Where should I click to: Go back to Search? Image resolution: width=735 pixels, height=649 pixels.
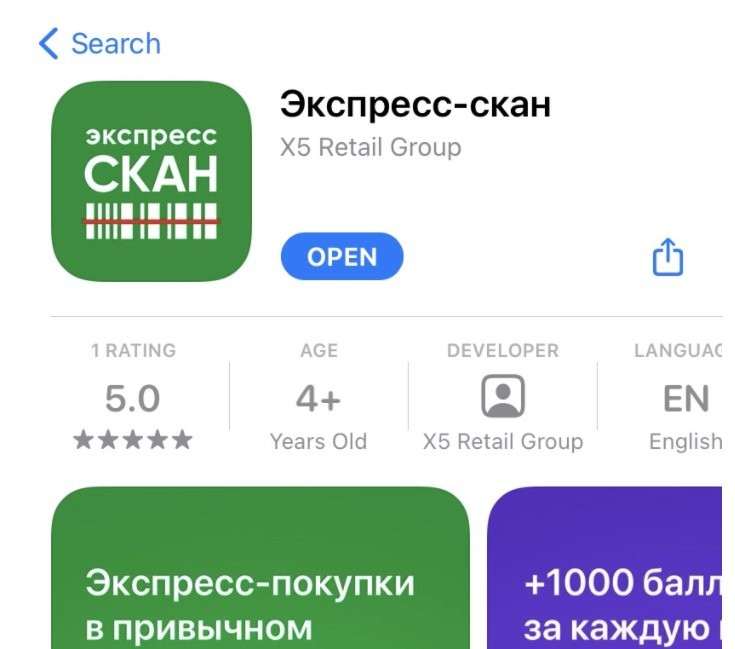click(x=100, y=44)
